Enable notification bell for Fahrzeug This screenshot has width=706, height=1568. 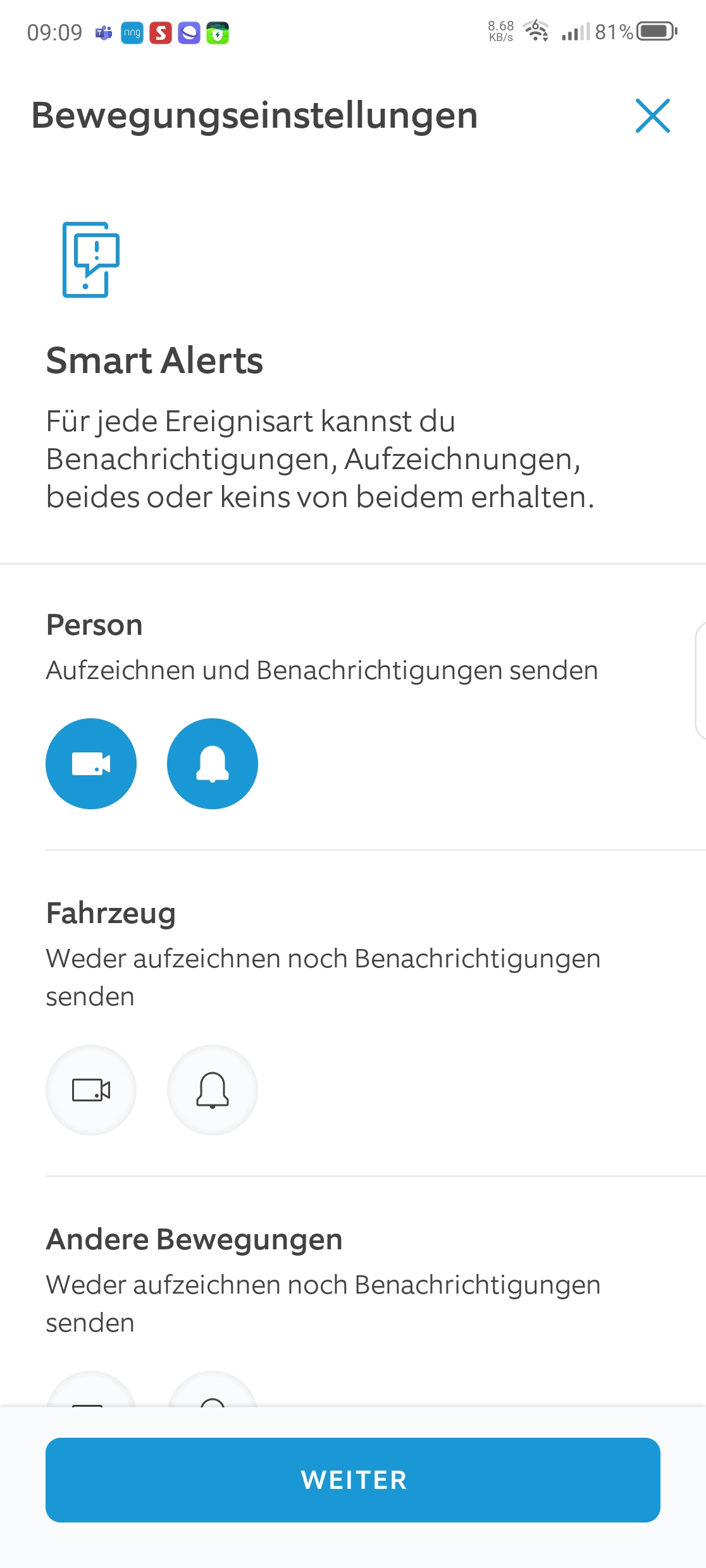(x=213, y=1089)
